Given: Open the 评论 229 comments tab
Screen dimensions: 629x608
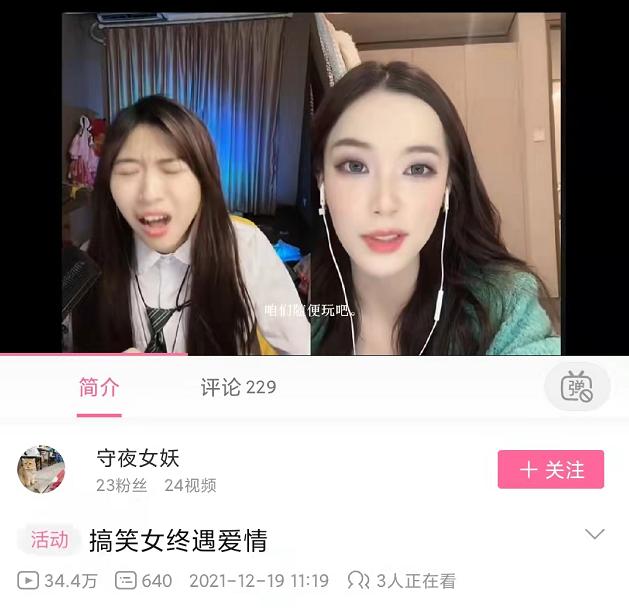Looking at the screenshot, I should point(238,388).
